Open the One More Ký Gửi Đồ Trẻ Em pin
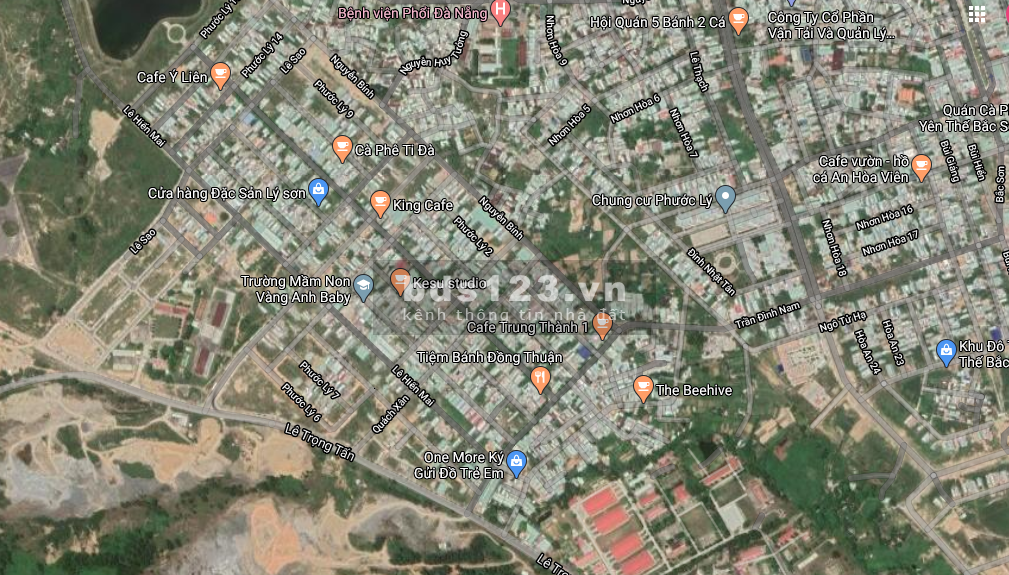Image resolution: width=1009 pixels, height=575 pixels. 516,462
